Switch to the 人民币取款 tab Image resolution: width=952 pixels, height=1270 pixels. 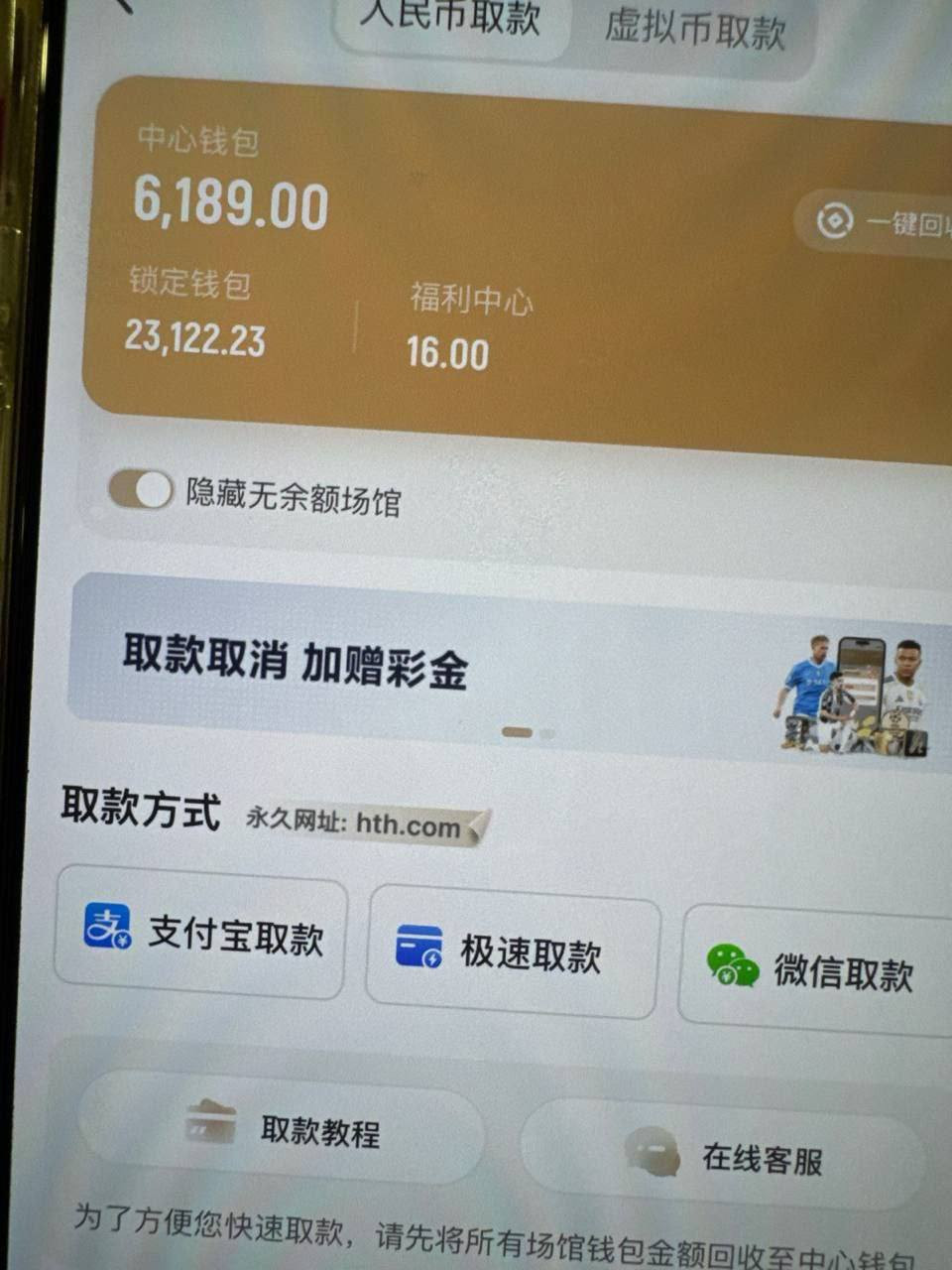451,22
